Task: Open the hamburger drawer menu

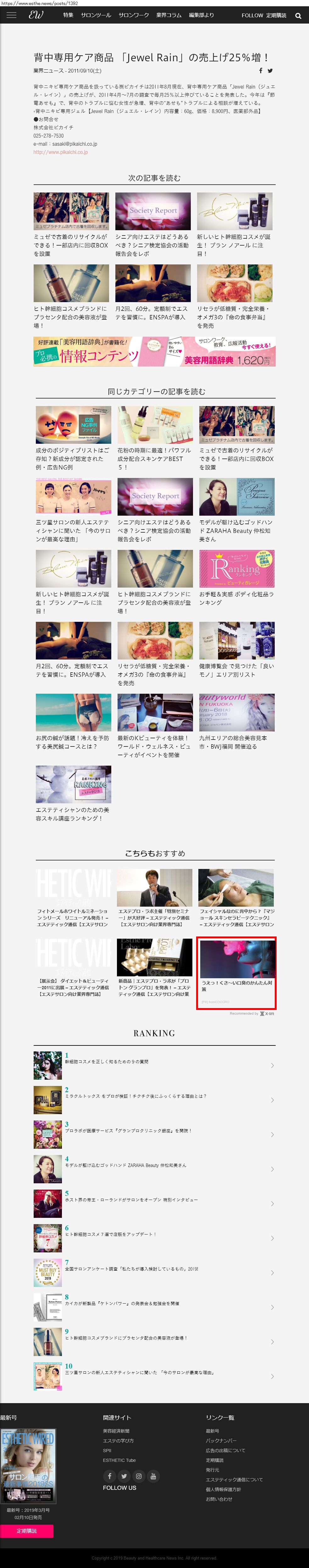Action: [11, 15]
